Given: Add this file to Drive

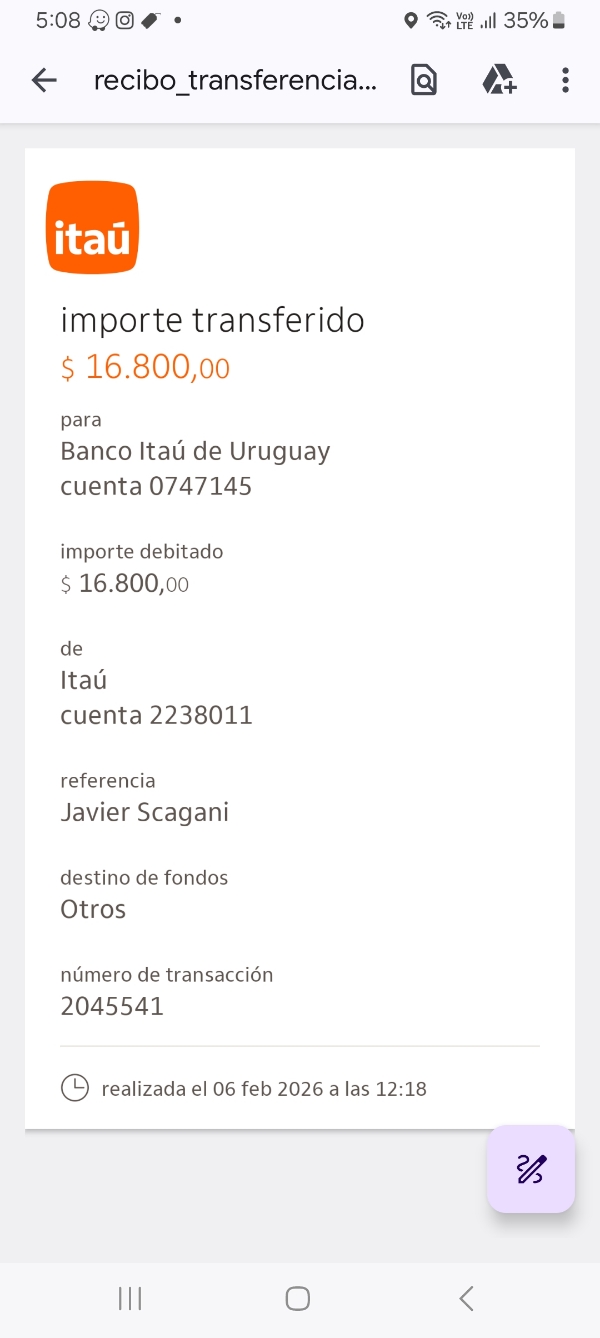Looking at the screenshot, I should pyautogui.click(x=498, y=81).
